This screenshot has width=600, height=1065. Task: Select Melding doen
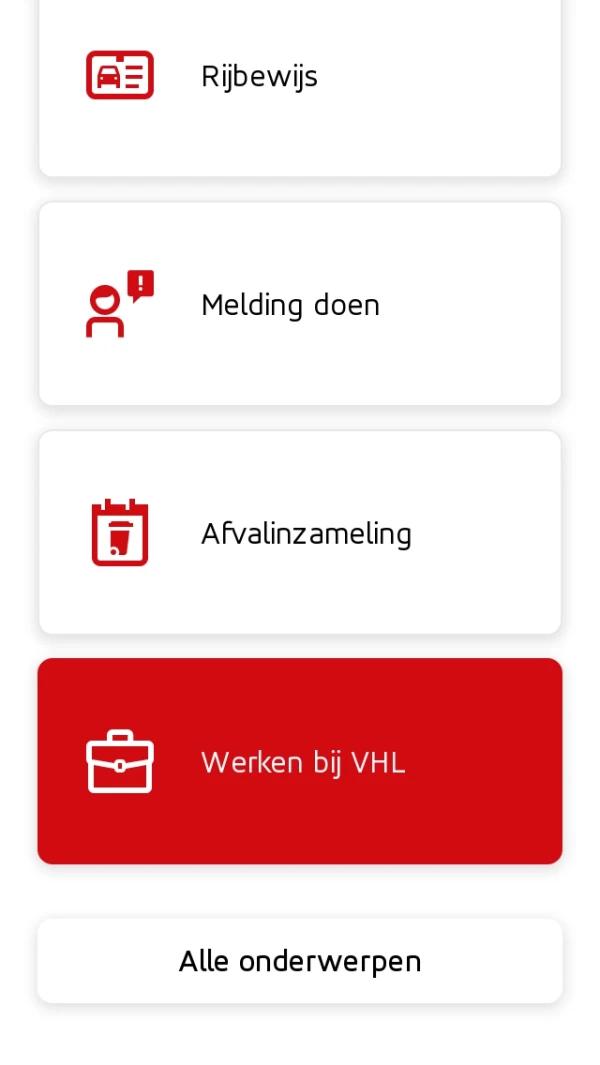pyautogui.click(x=300, y=304)
